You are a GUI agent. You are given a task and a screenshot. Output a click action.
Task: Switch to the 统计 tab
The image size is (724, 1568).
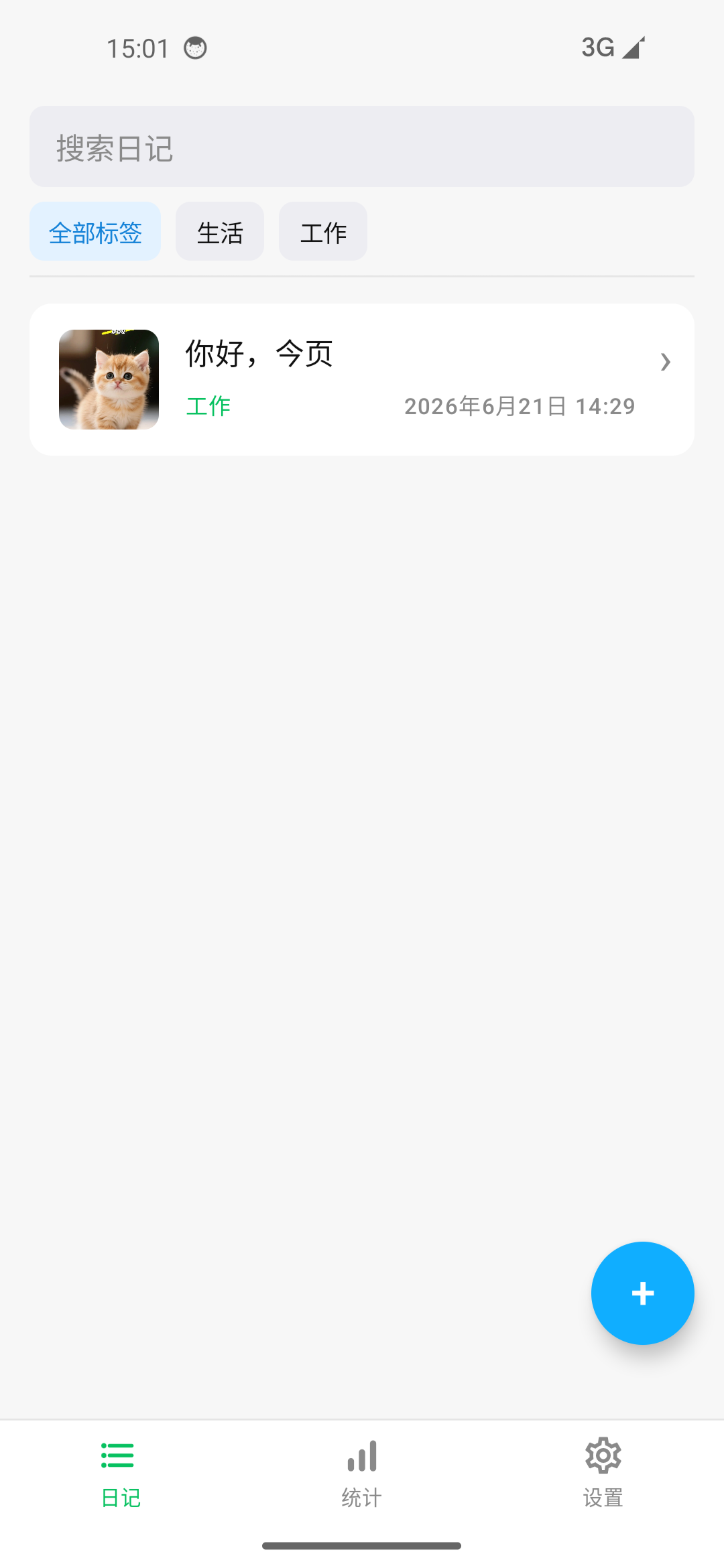click(362, 1473)
